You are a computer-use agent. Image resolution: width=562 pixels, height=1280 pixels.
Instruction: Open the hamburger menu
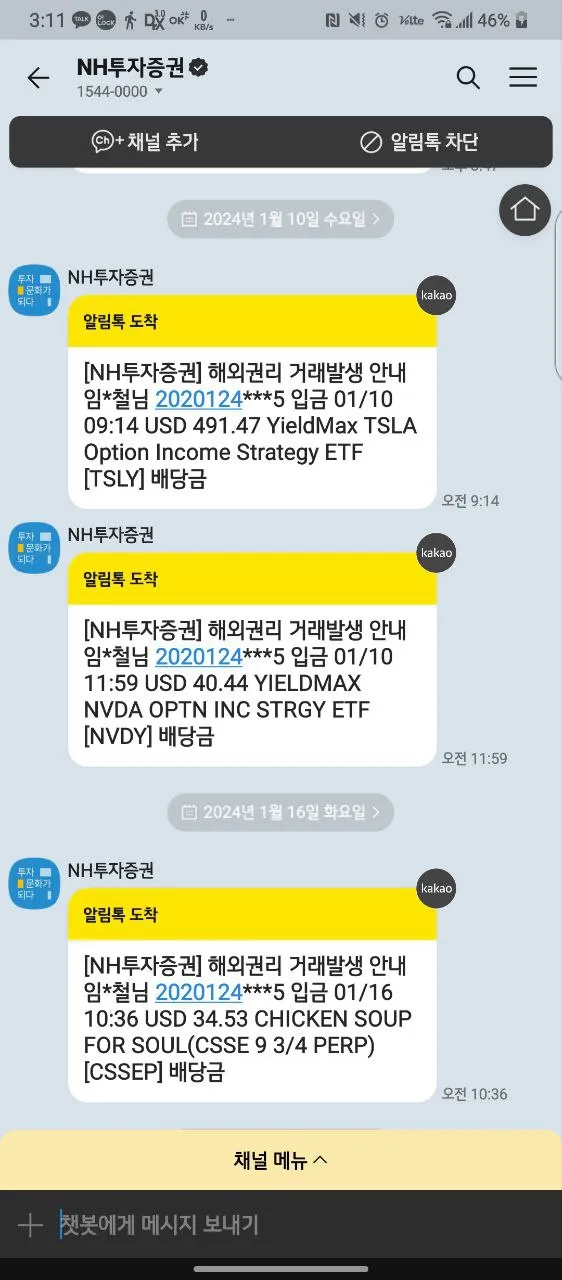[x=523, y=77]
